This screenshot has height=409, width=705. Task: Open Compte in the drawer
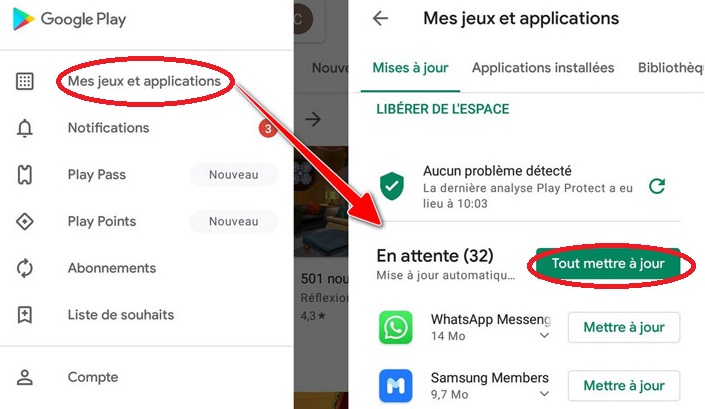[x=92, y=377]
